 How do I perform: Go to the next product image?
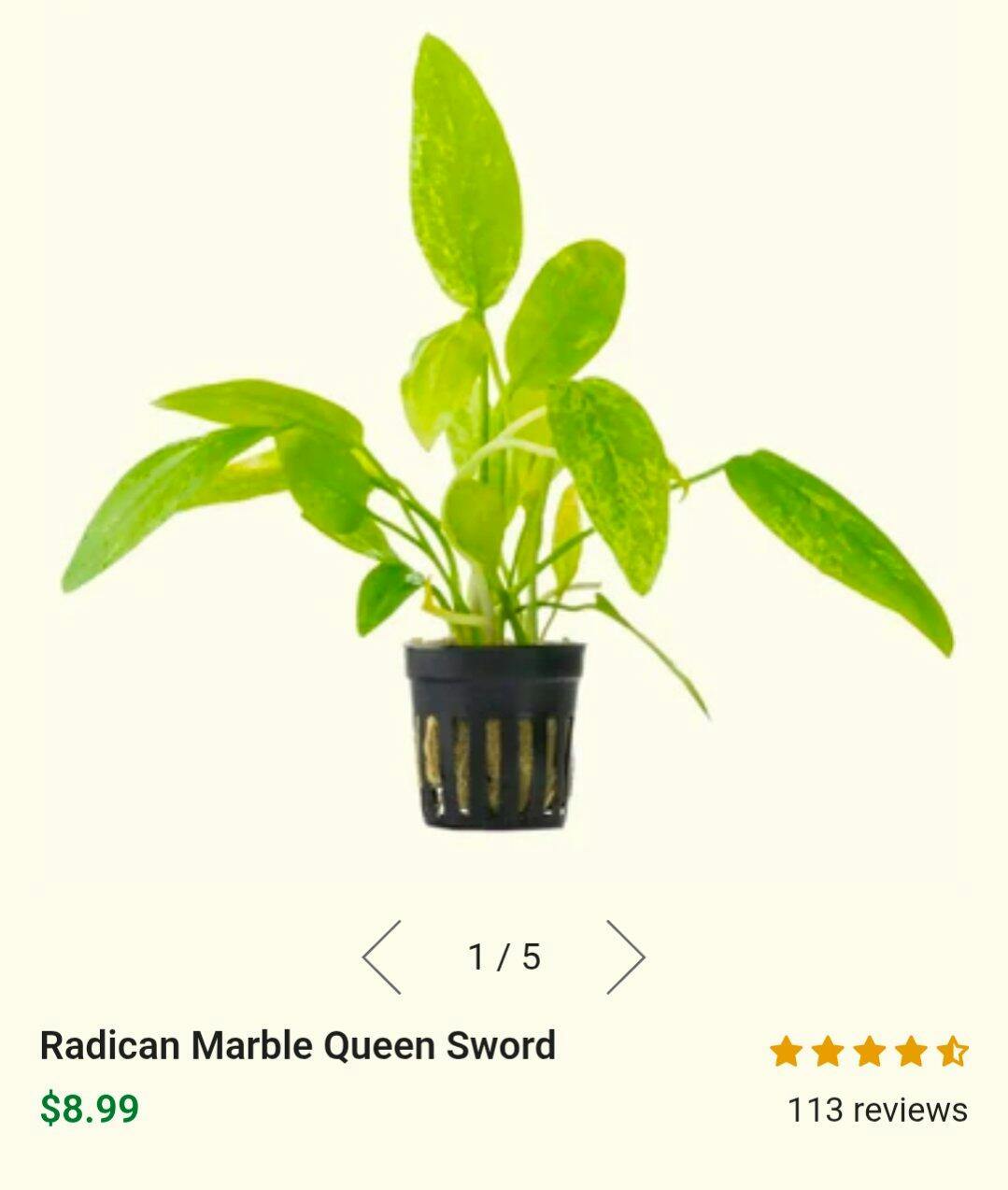624,956
